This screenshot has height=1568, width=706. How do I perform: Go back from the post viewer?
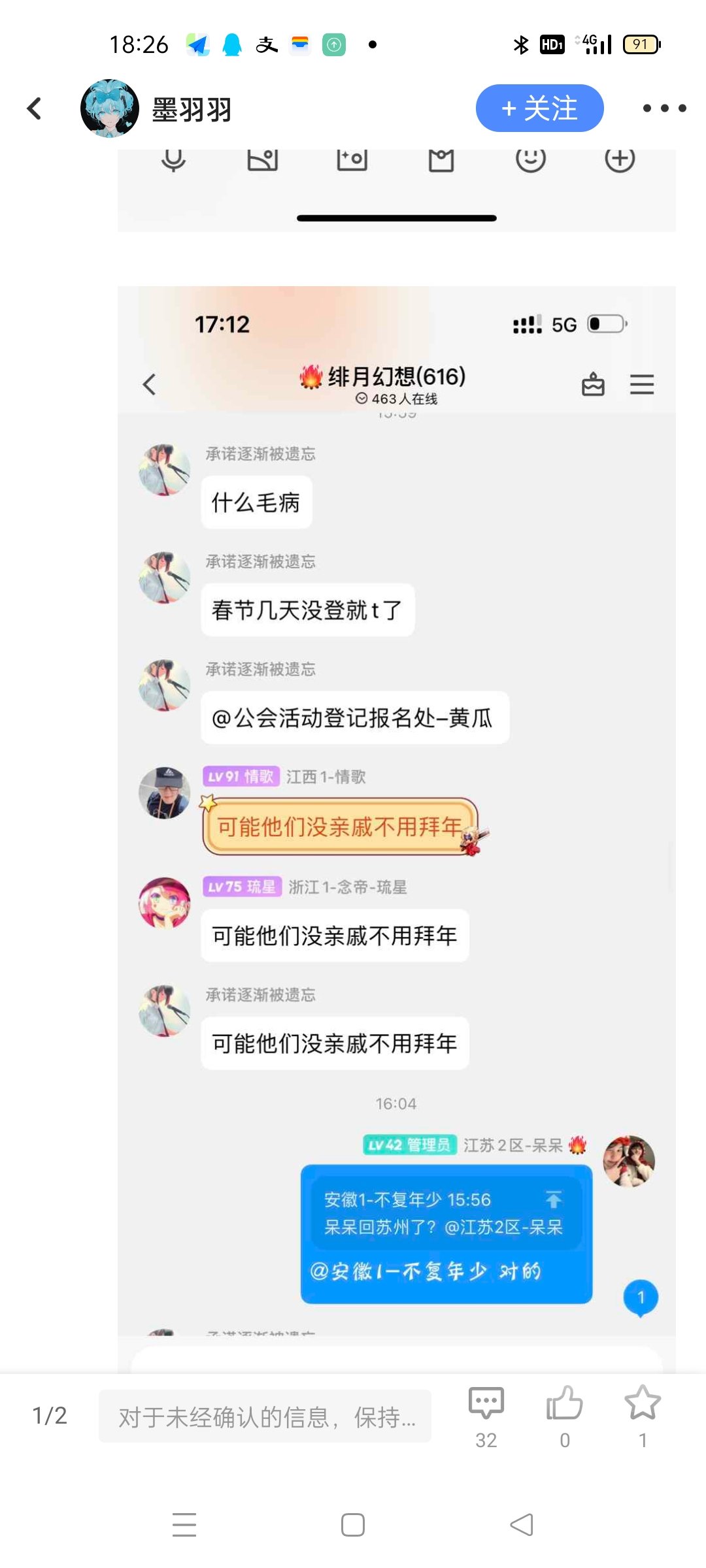[x=34, y=108]
